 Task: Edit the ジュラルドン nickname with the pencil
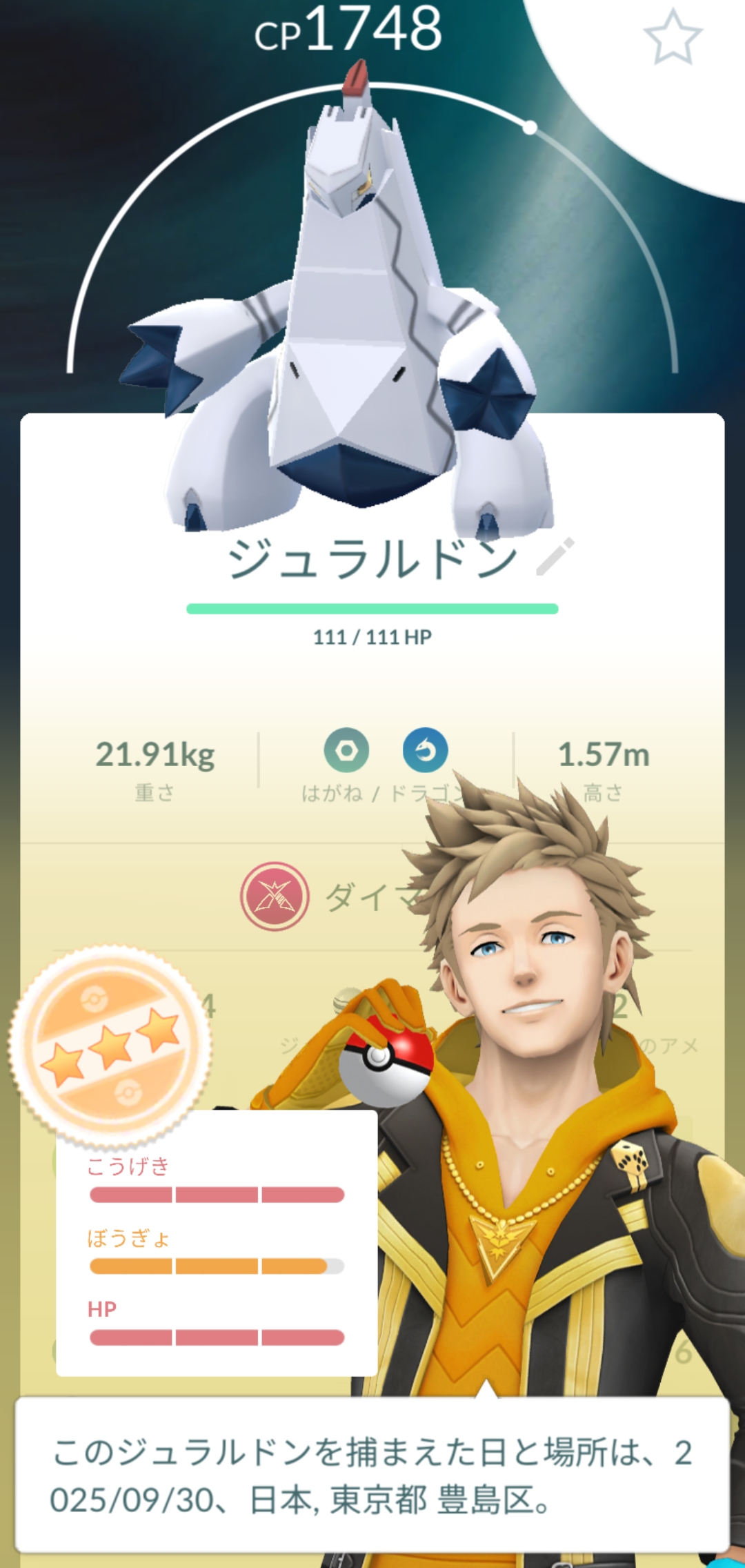pos(555,557)
